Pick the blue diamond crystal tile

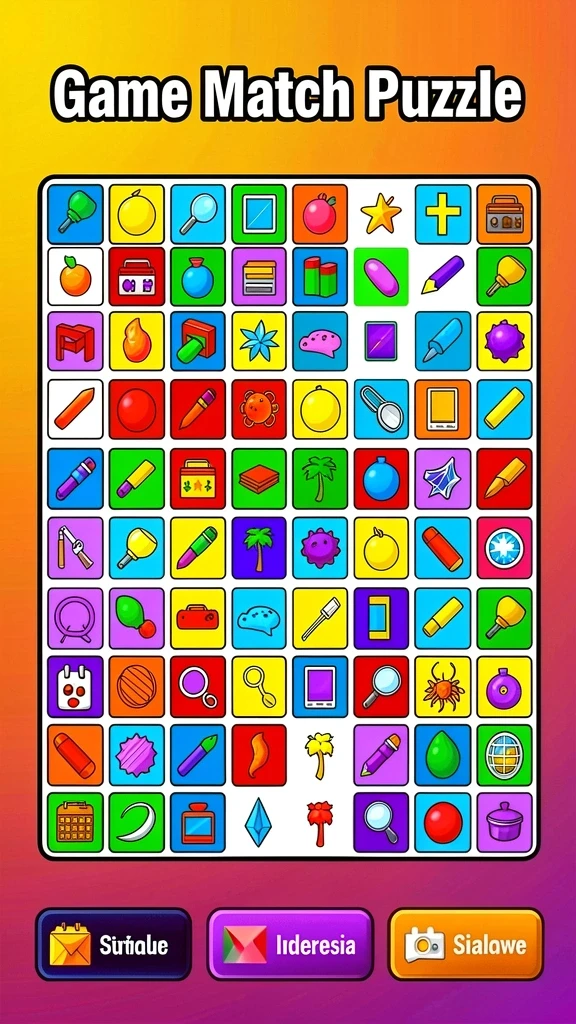coord(259,822)
